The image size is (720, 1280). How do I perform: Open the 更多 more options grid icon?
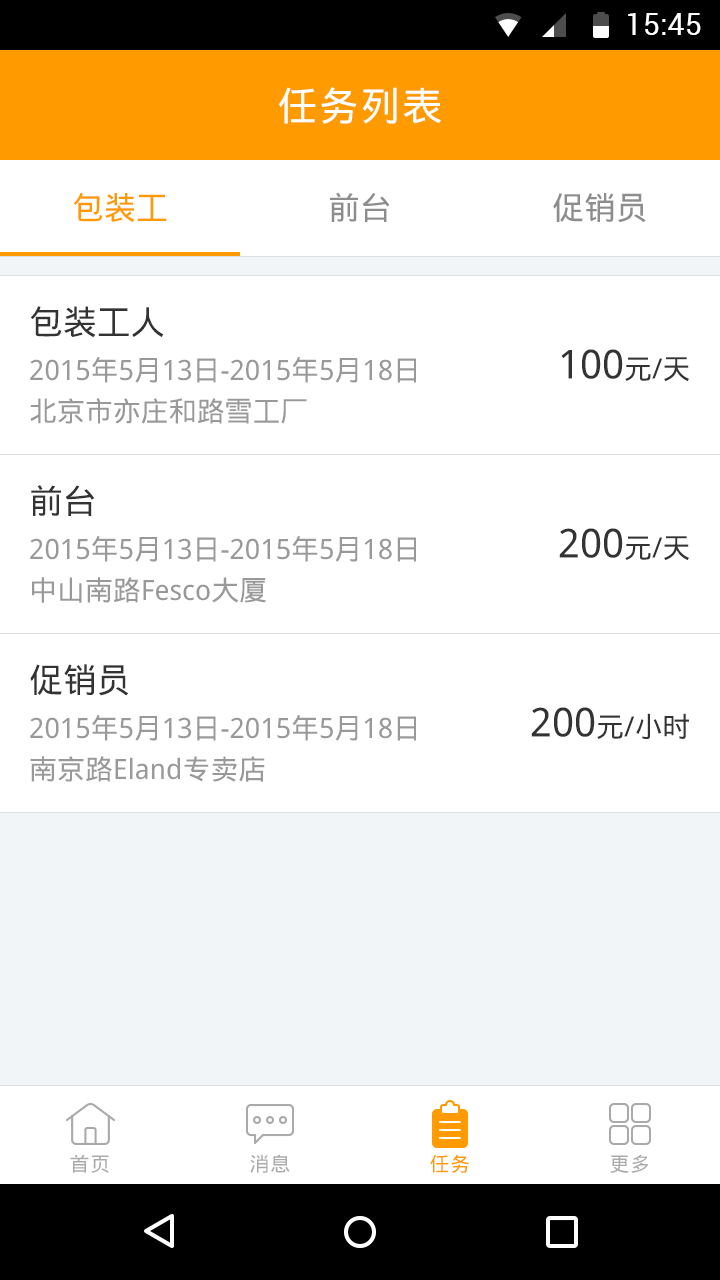629,1122
